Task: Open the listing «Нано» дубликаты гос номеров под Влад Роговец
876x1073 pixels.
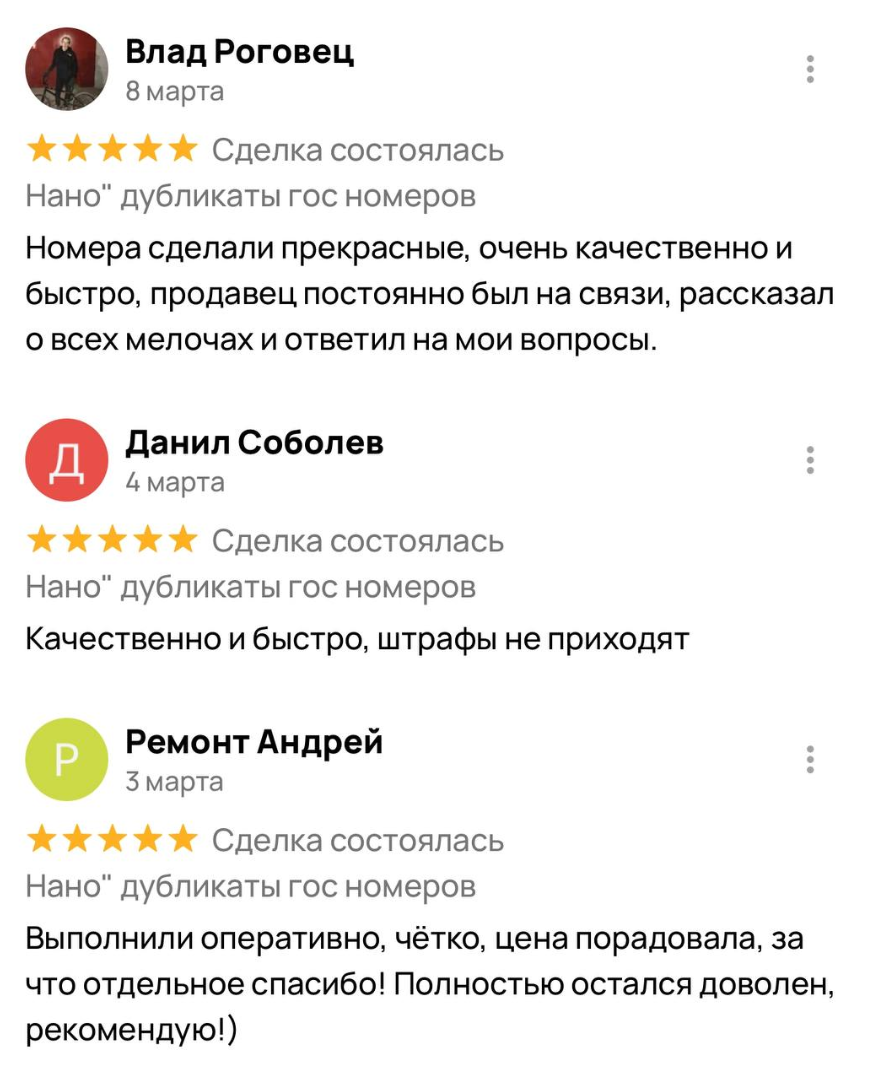Action: coord(250,195)
